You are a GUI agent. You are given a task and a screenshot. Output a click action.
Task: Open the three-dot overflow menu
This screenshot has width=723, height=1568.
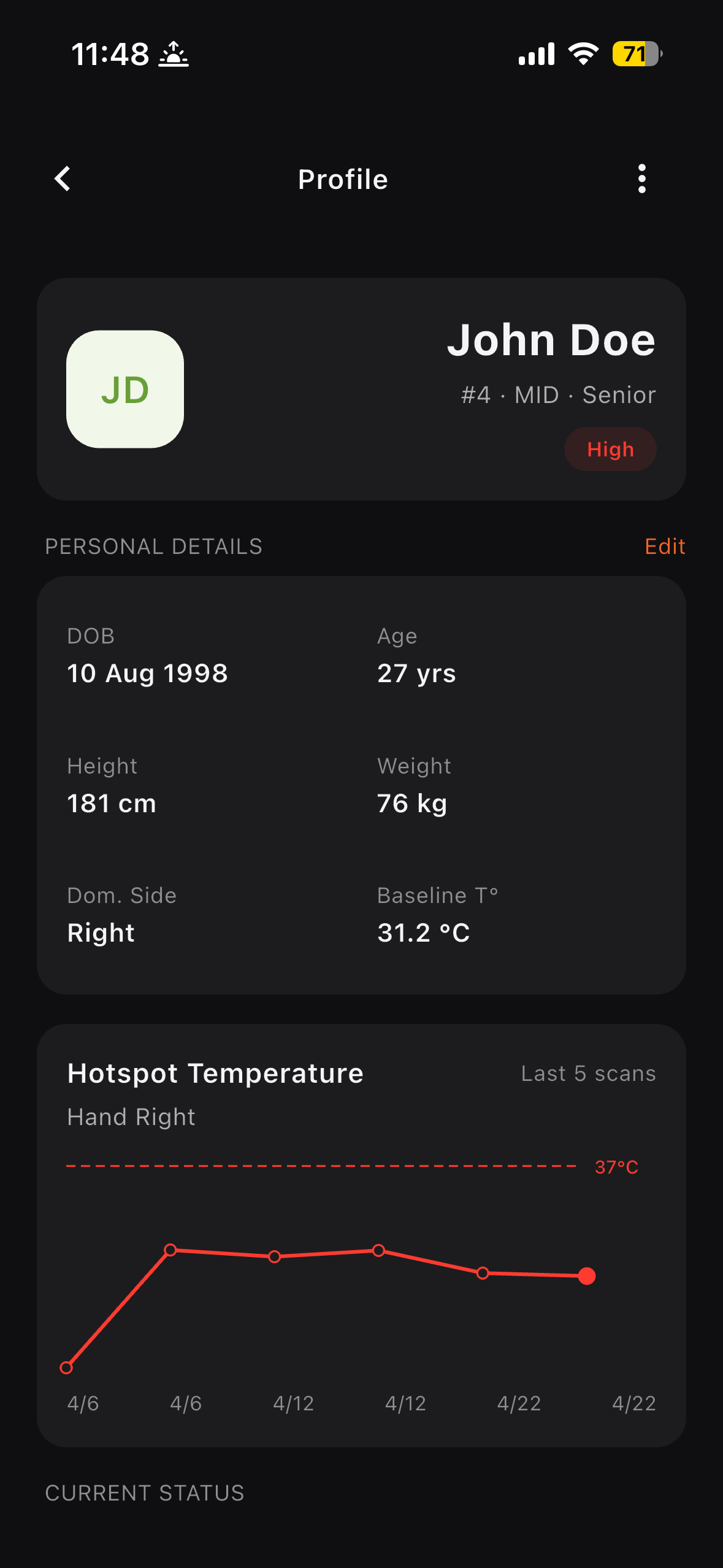[x=641, y=179]
